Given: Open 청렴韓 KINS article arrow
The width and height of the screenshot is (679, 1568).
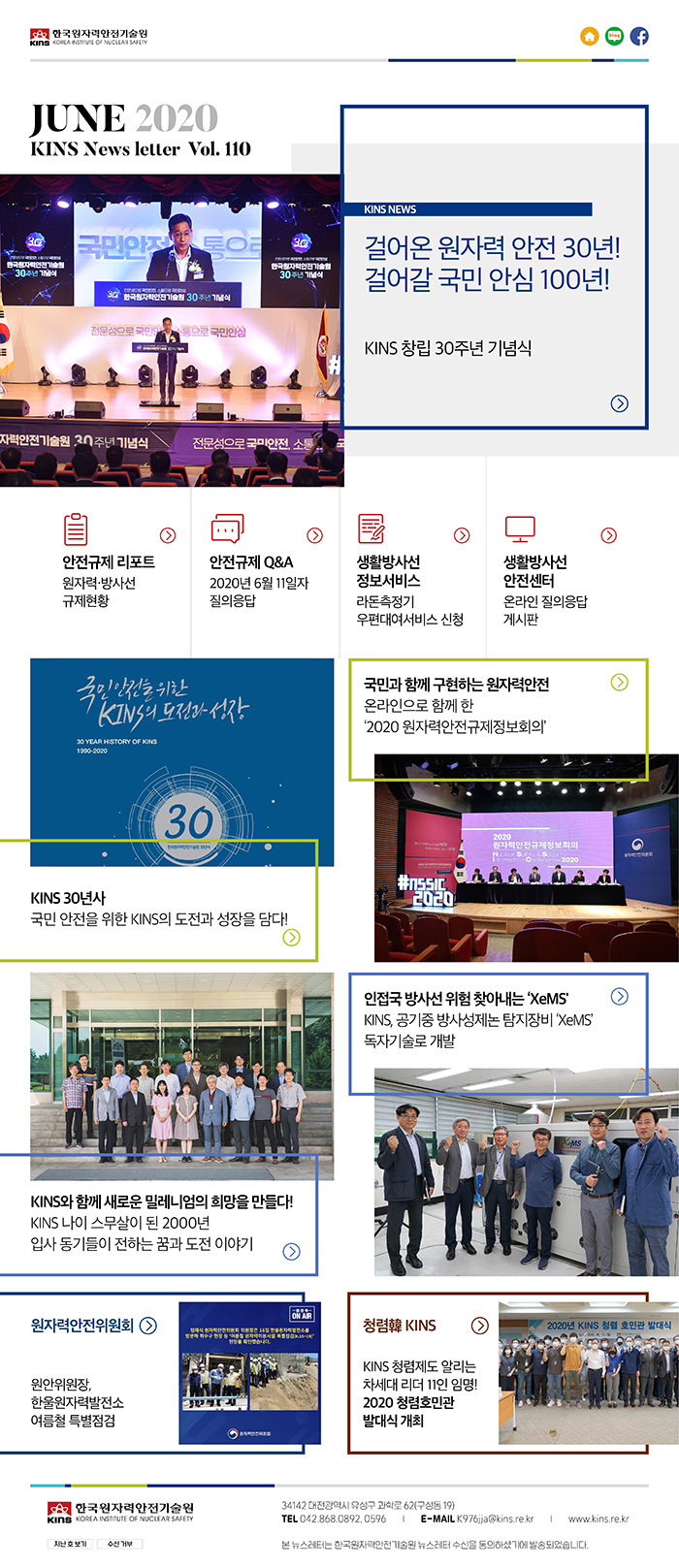Looking at the screenshot, I should click(x=479, y=1326).
